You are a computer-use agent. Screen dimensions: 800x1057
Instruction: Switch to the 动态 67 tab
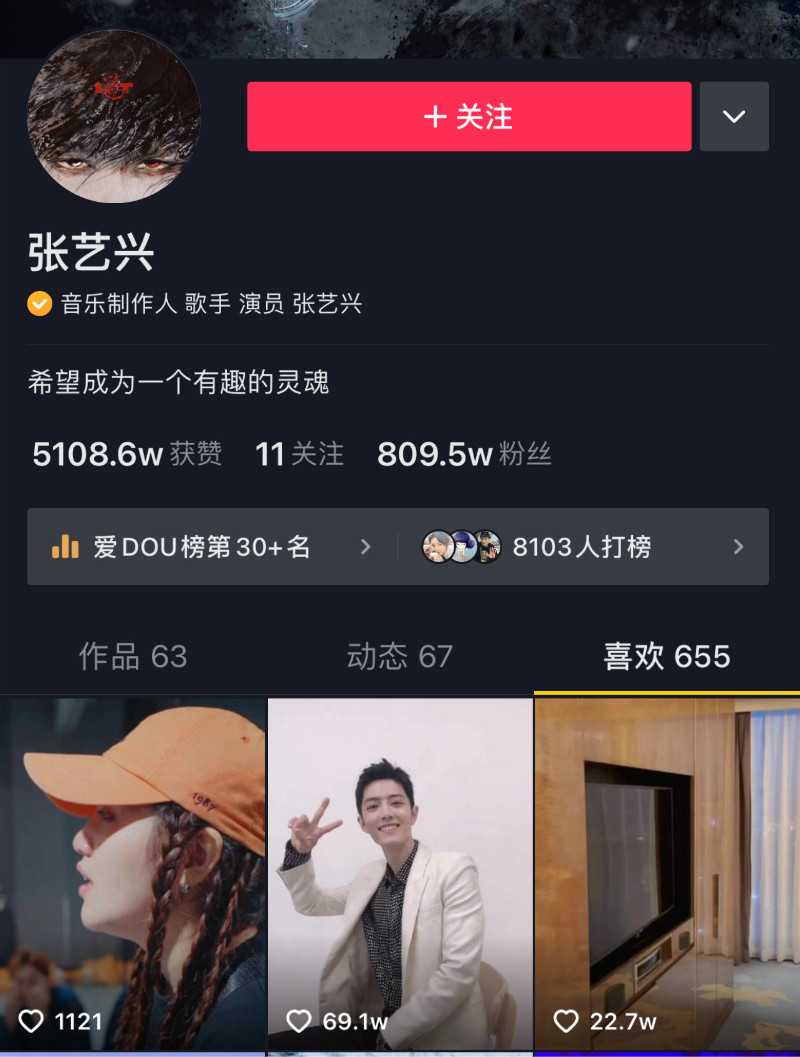pos(399,657)
